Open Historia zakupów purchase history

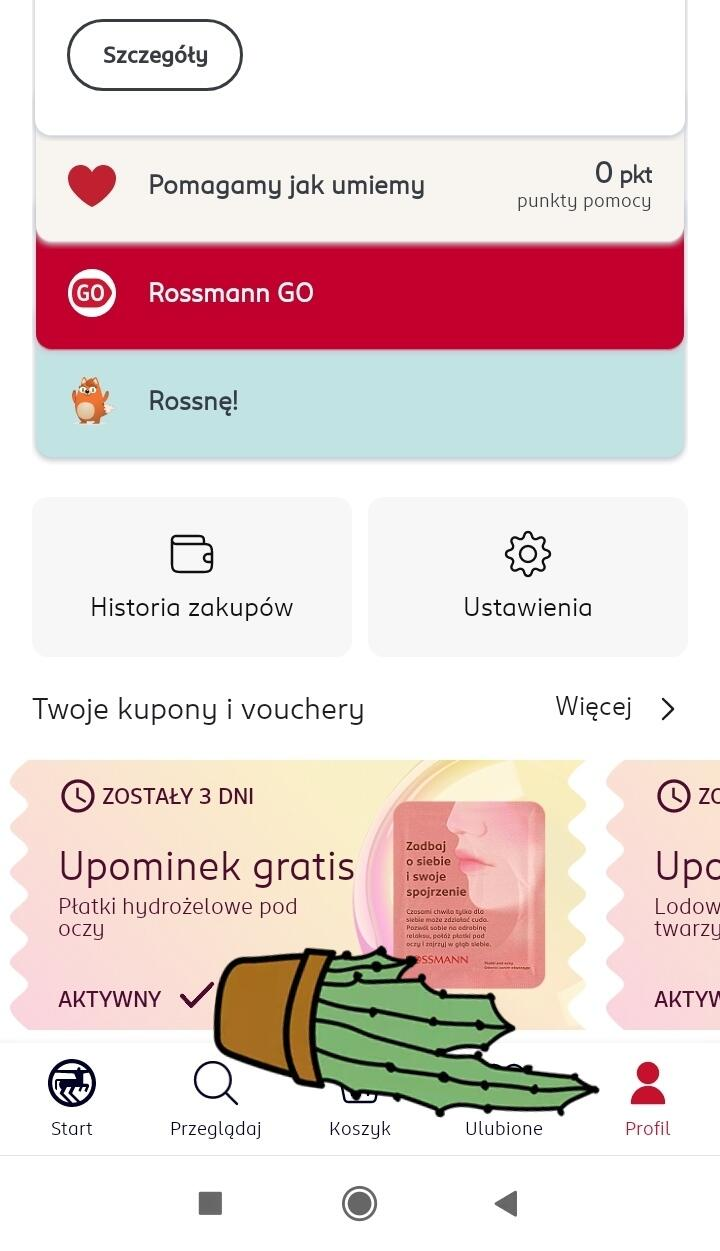192,577
